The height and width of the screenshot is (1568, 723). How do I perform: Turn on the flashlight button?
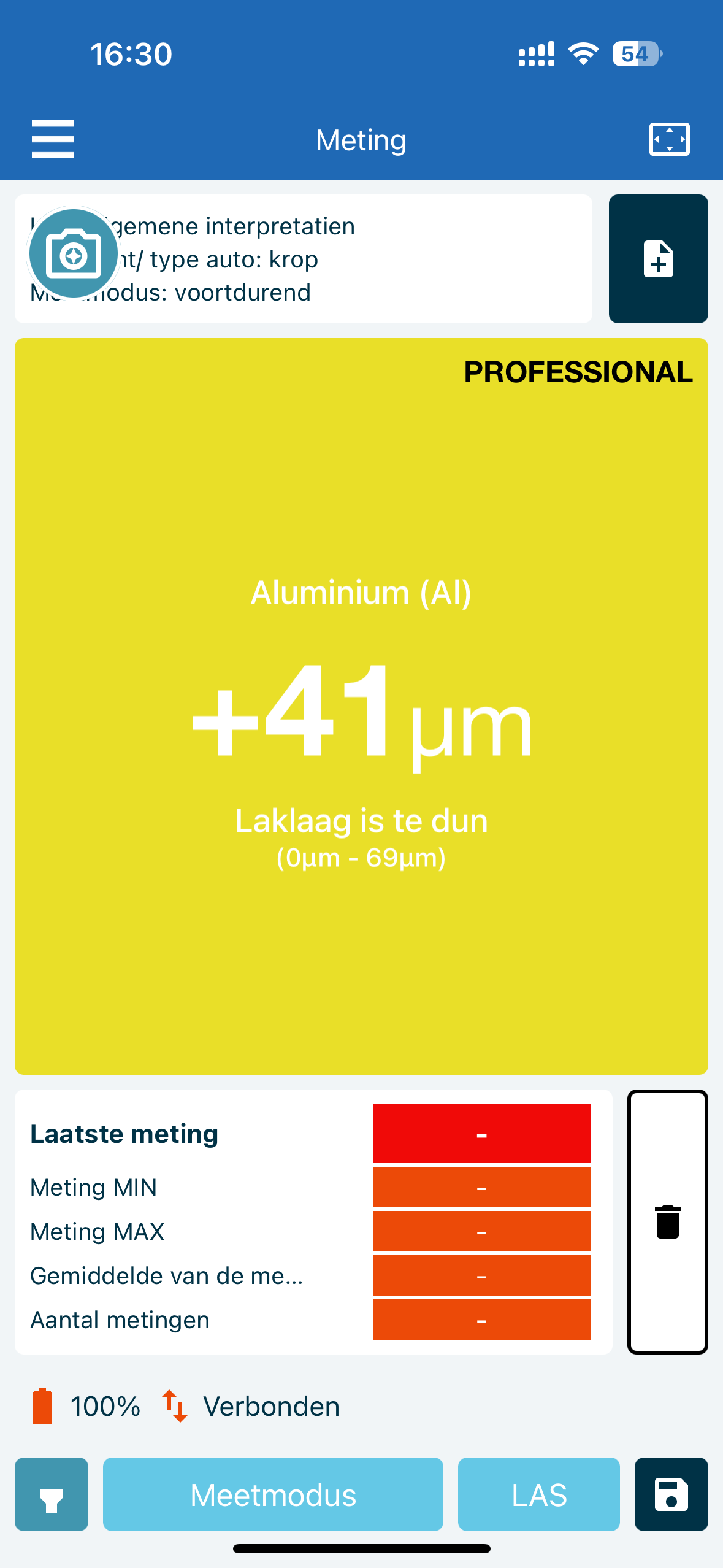pyautogui.click(x=52, y=1494)
